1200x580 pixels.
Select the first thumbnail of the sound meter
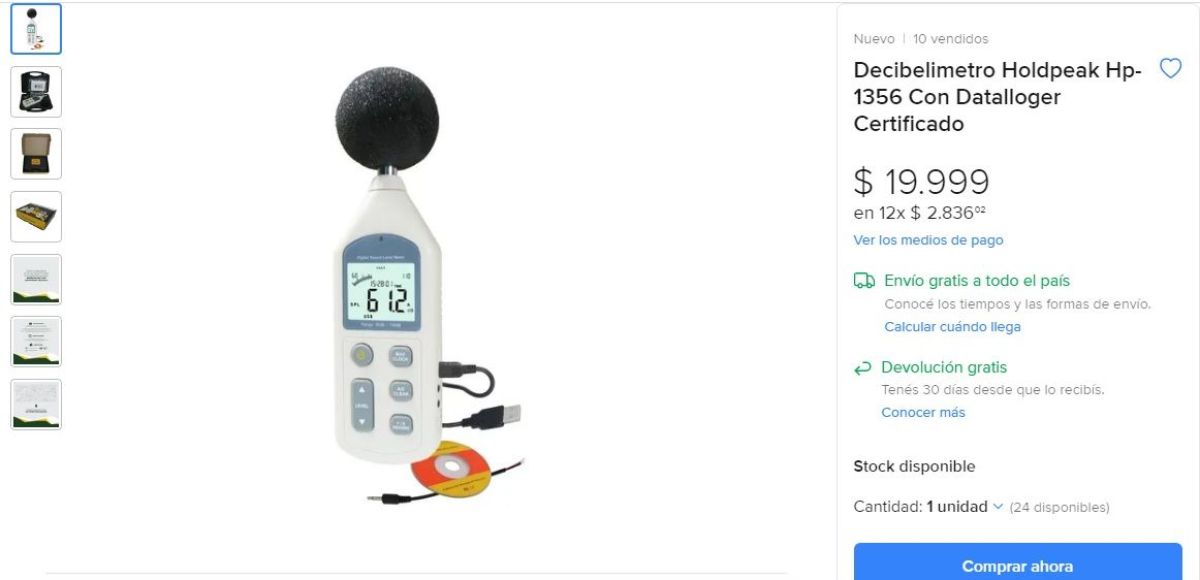pyautogui.click(x=36, y=29)
